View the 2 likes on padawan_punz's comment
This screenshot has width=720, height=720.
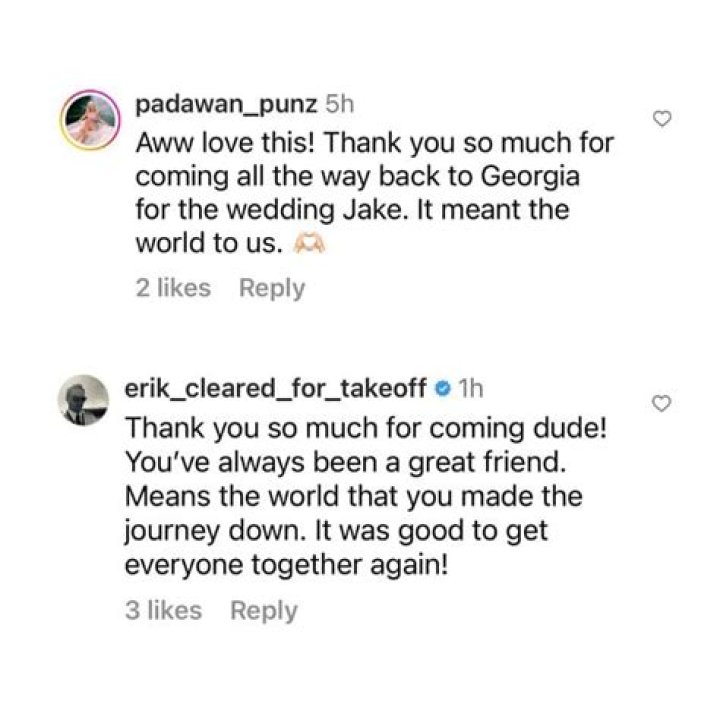[x=173, y=288]
